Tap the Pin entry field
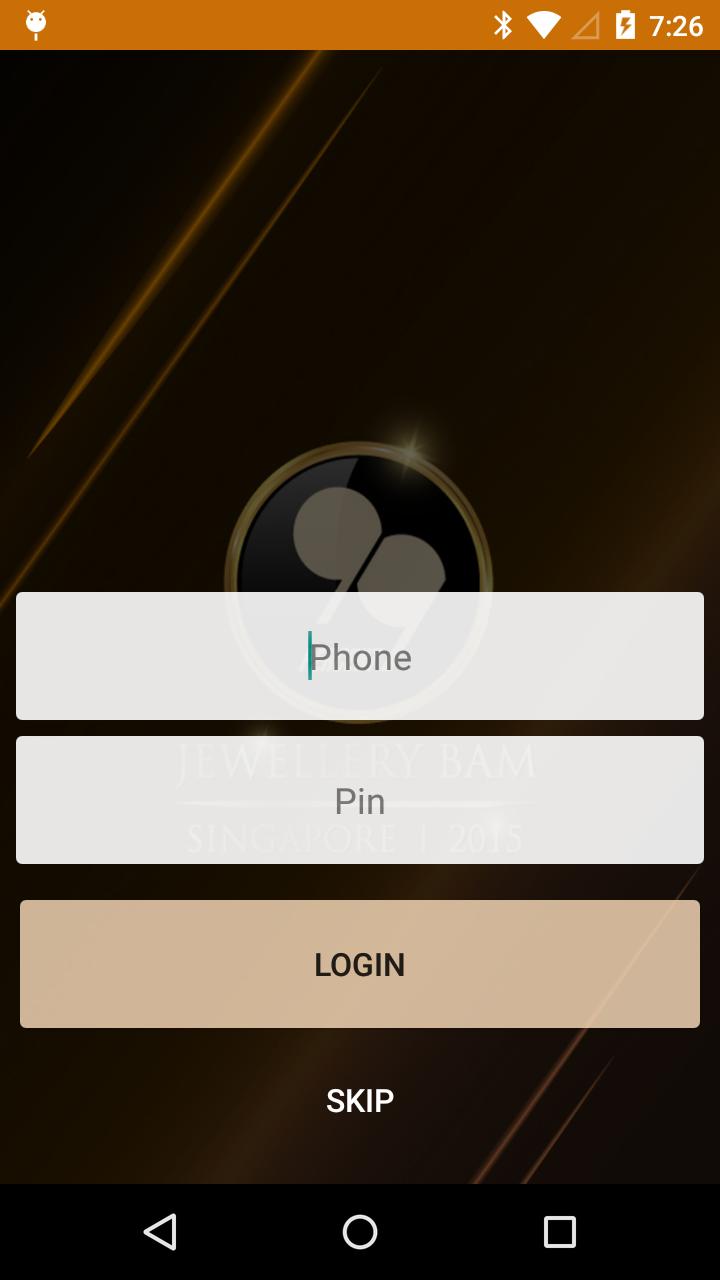This screenshot has height=1280, width=720. click(360, 800)
